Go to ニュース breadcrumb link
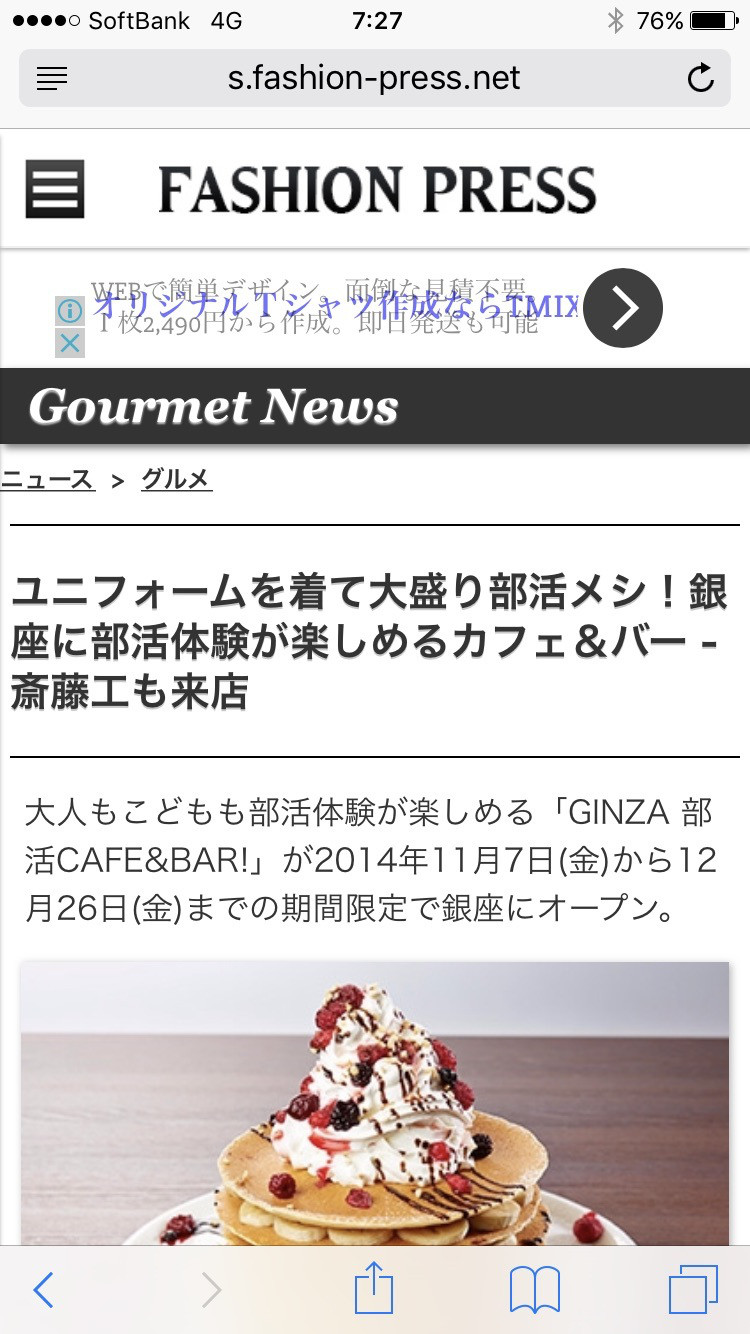Viewport: 750px width, 1334px height. tap(47, 479)
